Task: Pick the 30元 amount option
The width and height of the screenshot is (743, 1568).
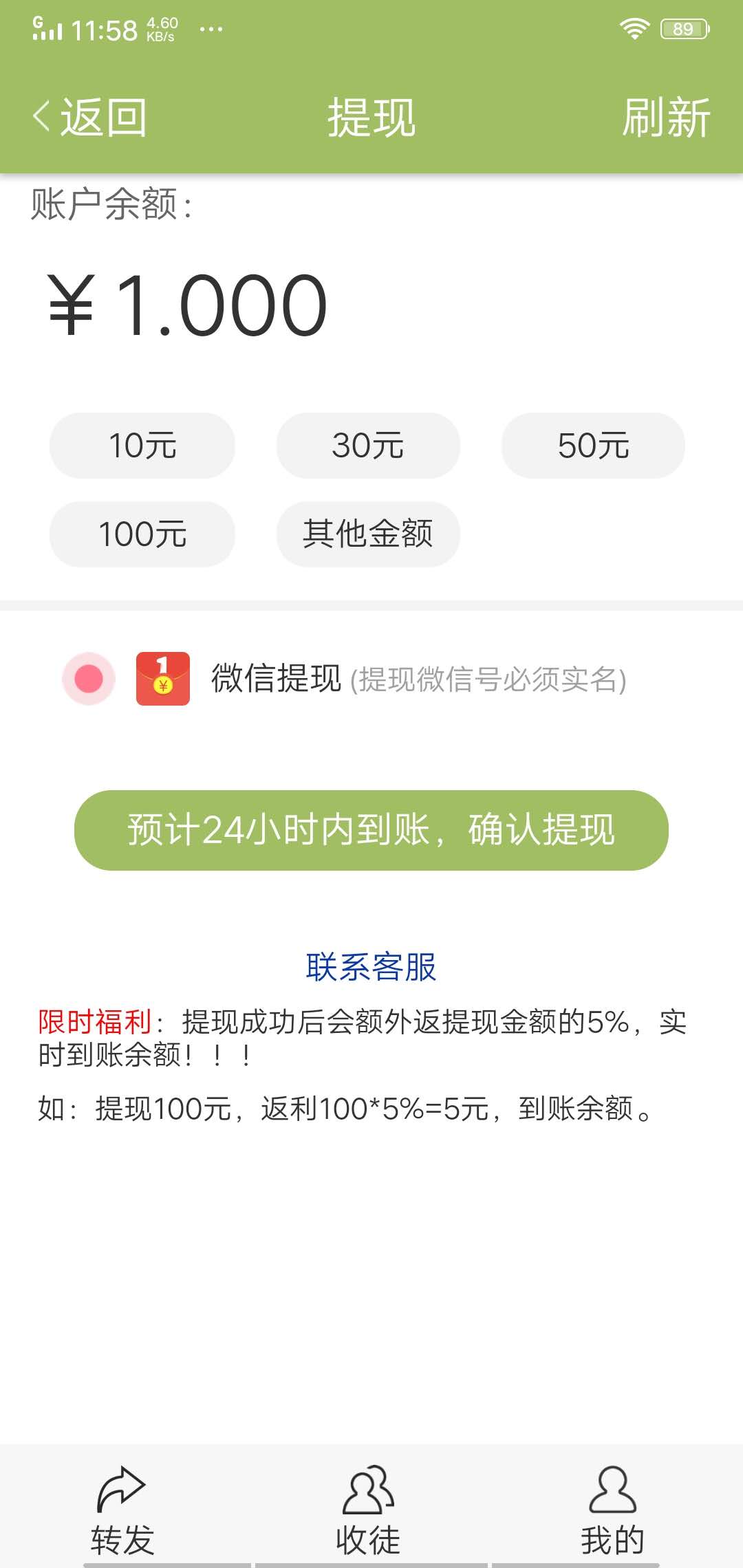Action: click(x=368, y=446)
